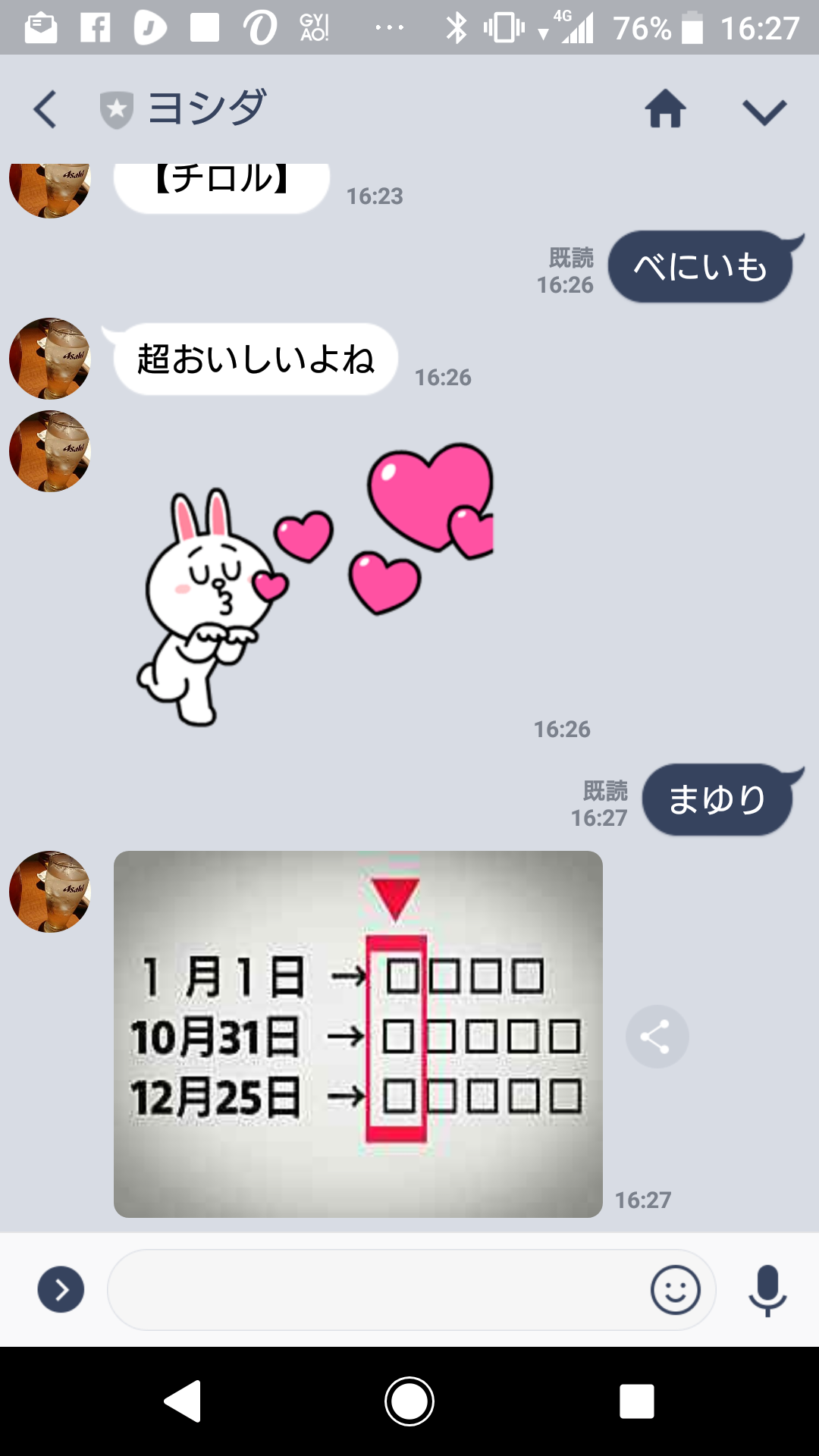Open the date quiz image message
The width and height of the screenshot is (819, 1456).
(x=358, y=1034)
